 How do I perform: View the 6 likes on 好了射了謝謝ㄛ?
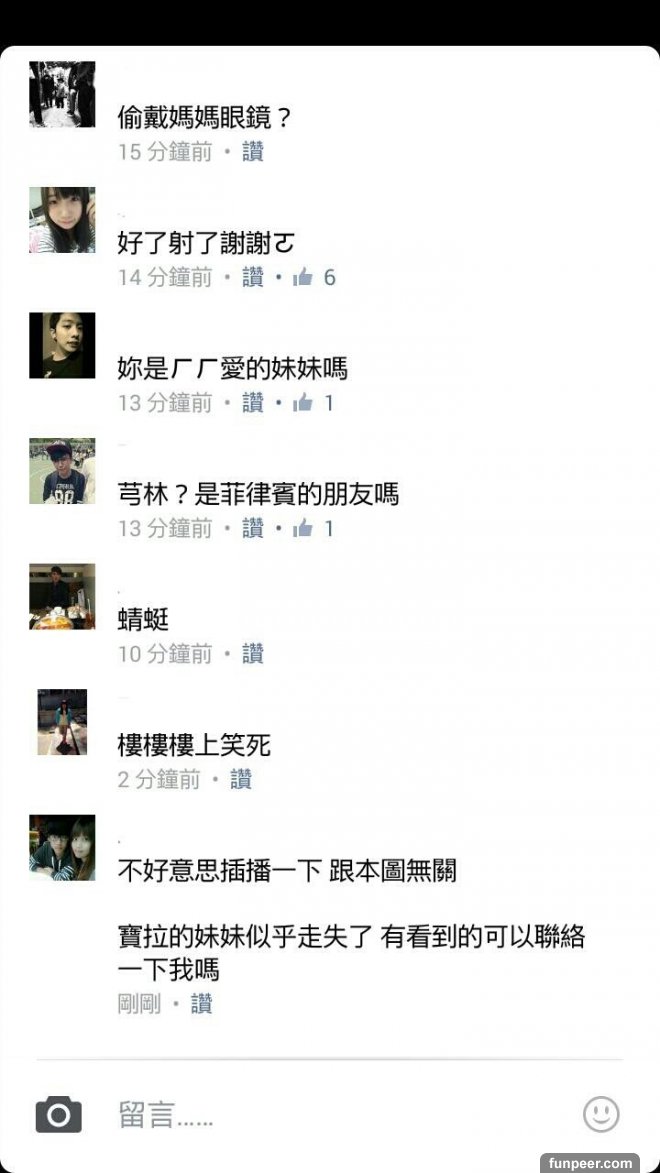point(314,277)
